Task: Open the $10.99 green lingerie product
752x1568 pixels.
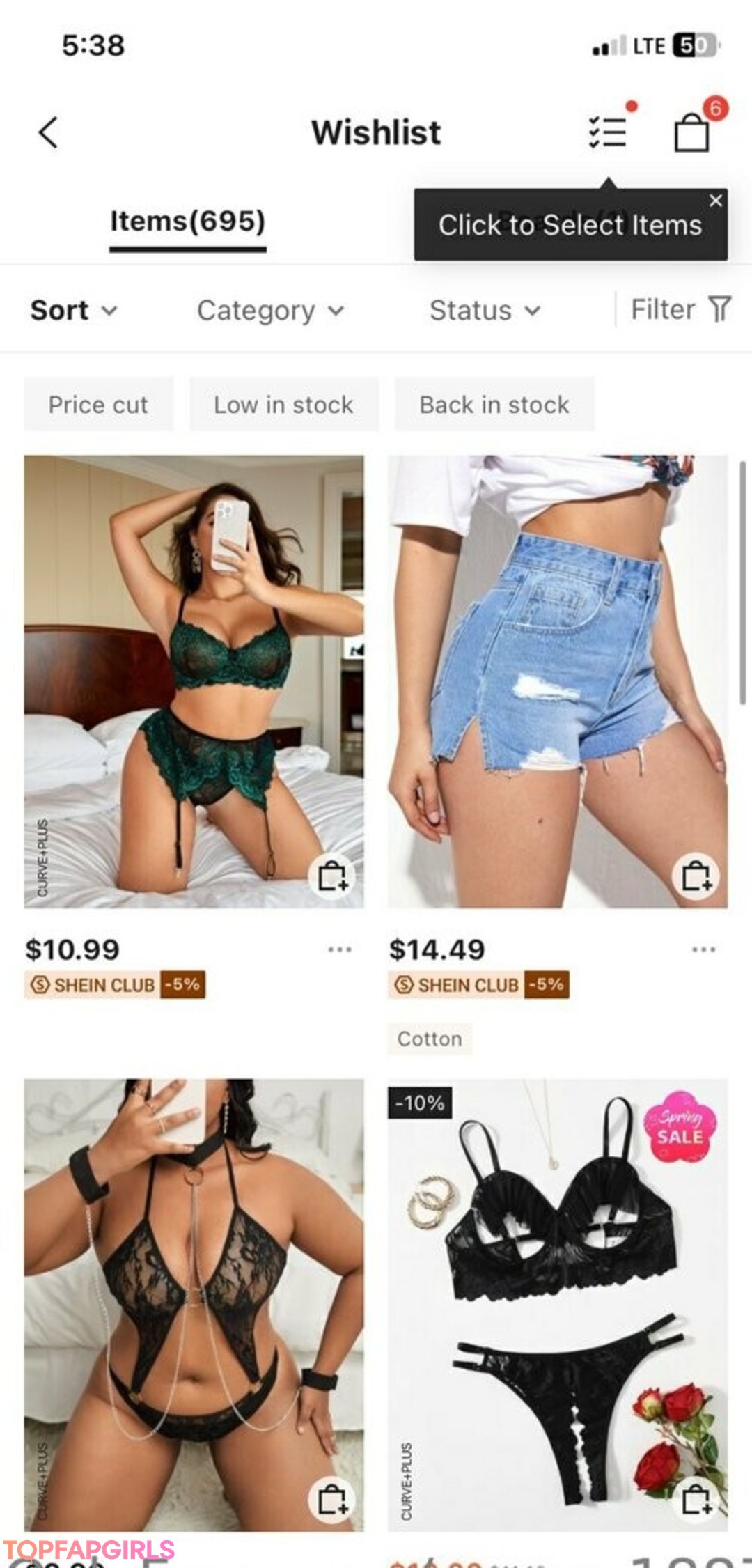Action: click(x=194, y=681)
